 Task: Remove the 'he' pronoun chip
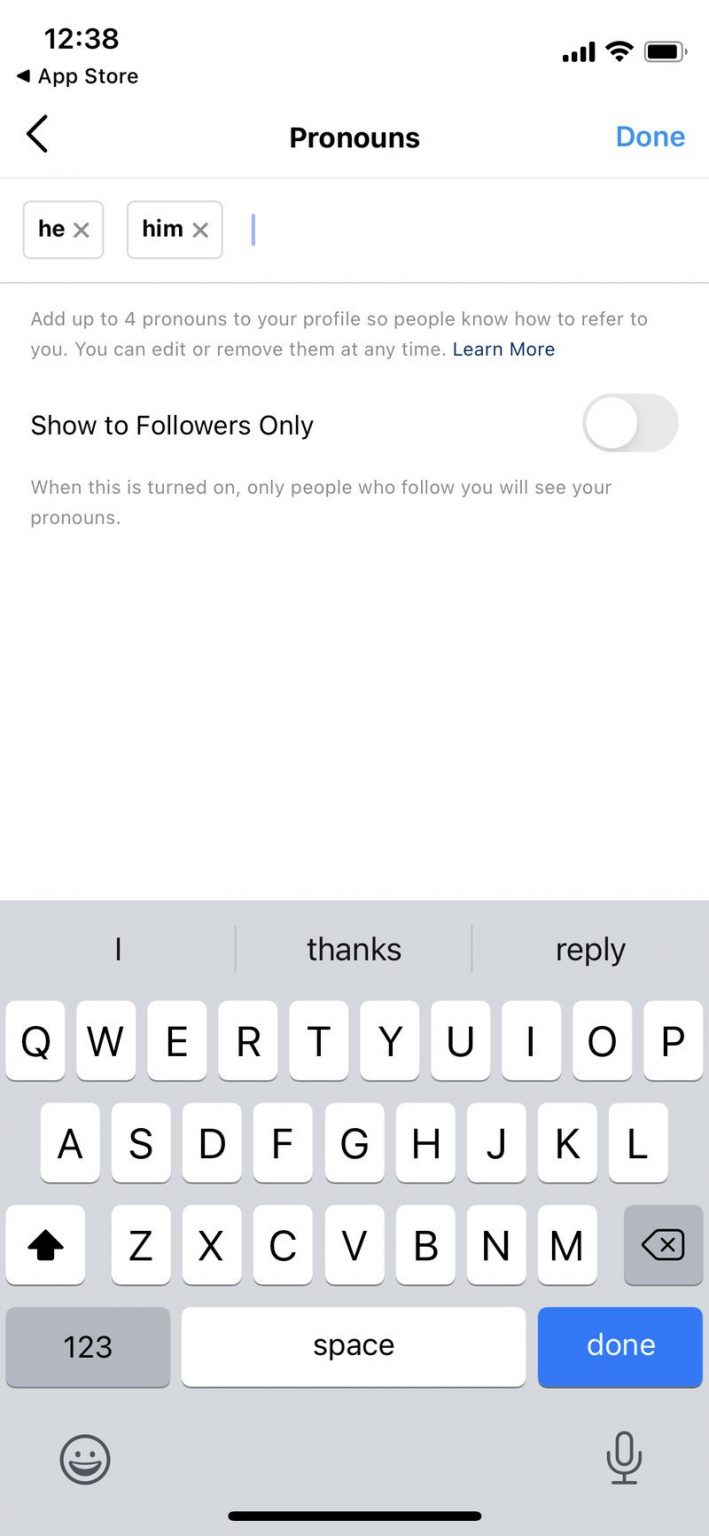(81, 230)
